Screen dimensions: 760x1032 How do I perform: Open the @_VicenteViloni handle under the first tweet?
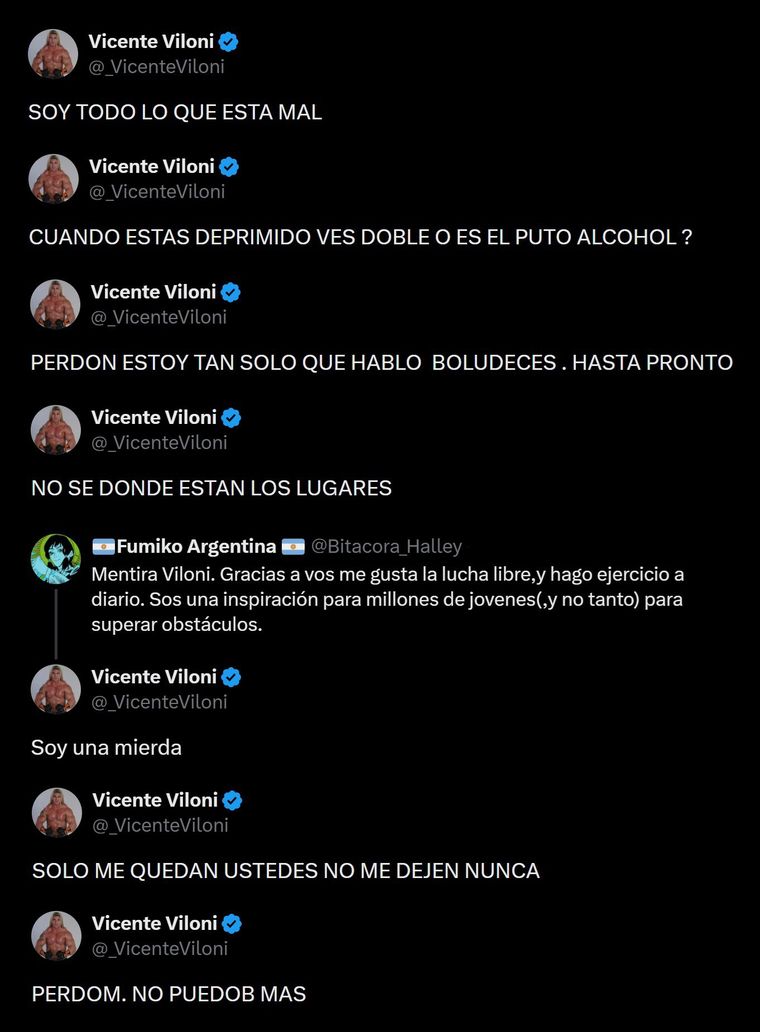pyautogui.click(x=155, y=66)
